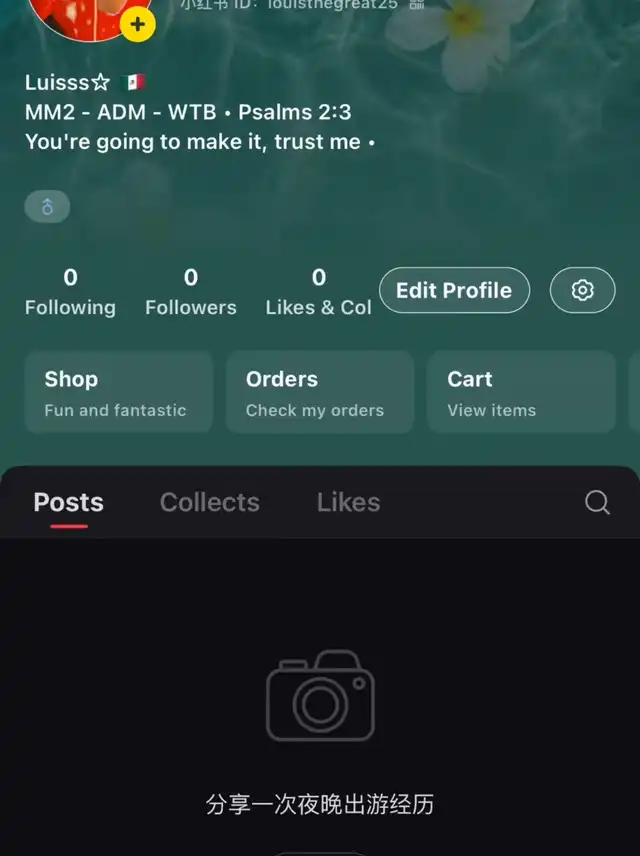Switch to the Collects tab
Viewport: 640px width, 856px height.
(x=209, y=502)
